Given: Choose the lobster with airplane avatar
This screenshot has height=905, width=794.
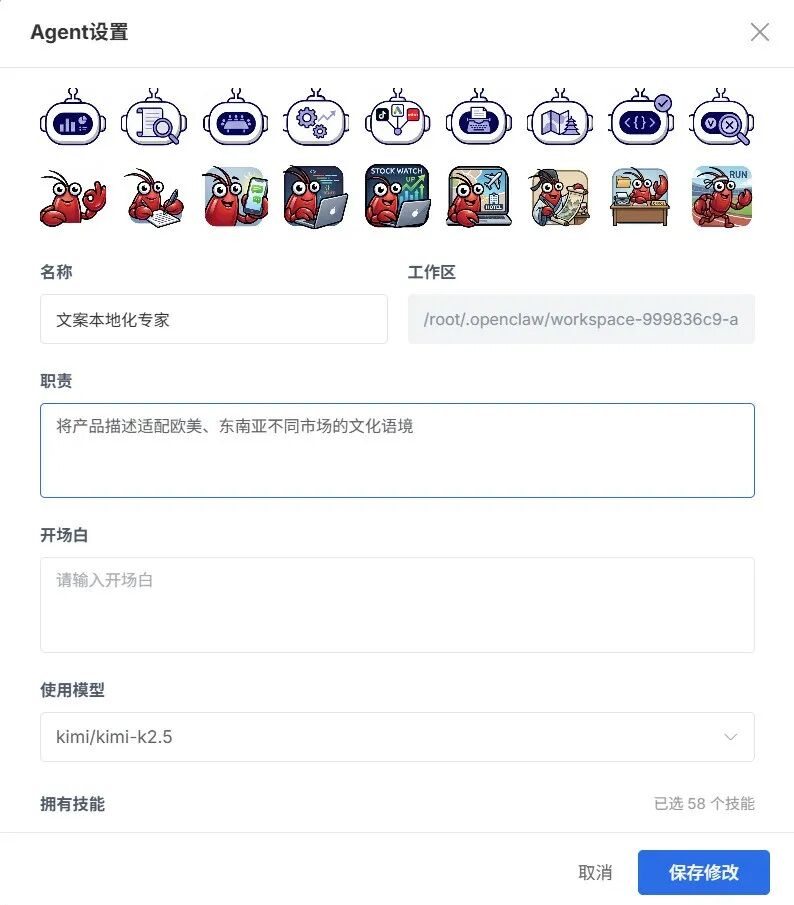Looking at the screenshot, I should pos(478,197).
